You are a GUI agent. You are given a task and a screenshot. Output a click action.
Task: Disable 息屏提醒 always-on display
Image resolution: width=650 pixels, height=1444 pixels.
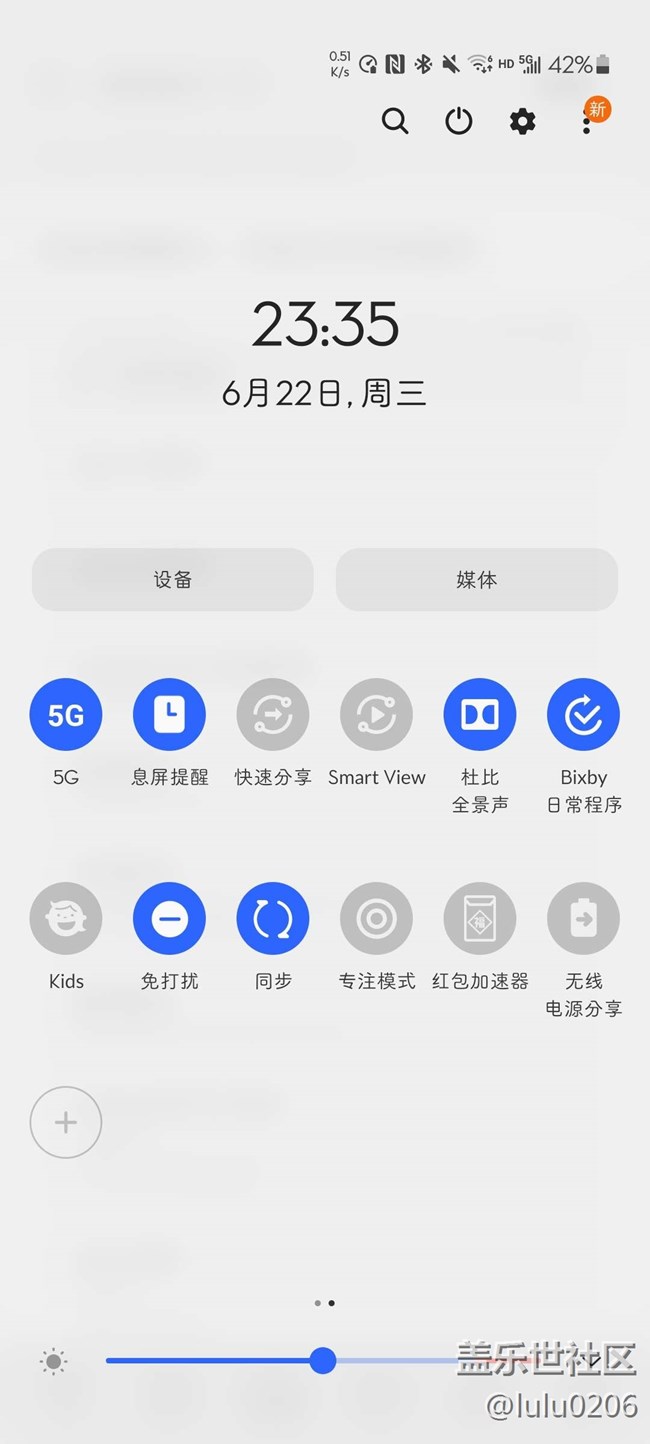pyautogui.click(x=169, y=715)
